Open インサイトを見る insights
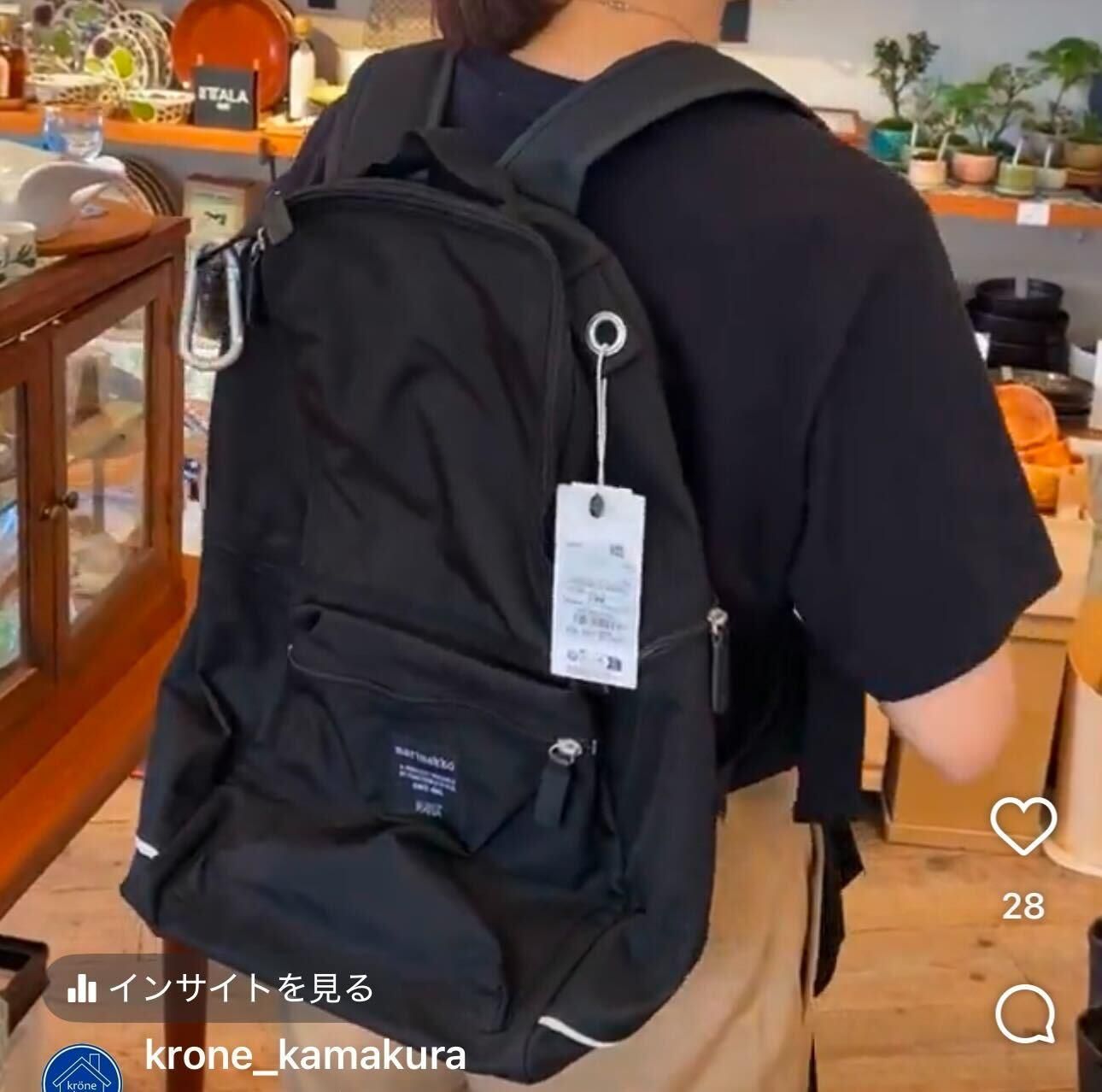1102x1092 pixels. (221, 989)
